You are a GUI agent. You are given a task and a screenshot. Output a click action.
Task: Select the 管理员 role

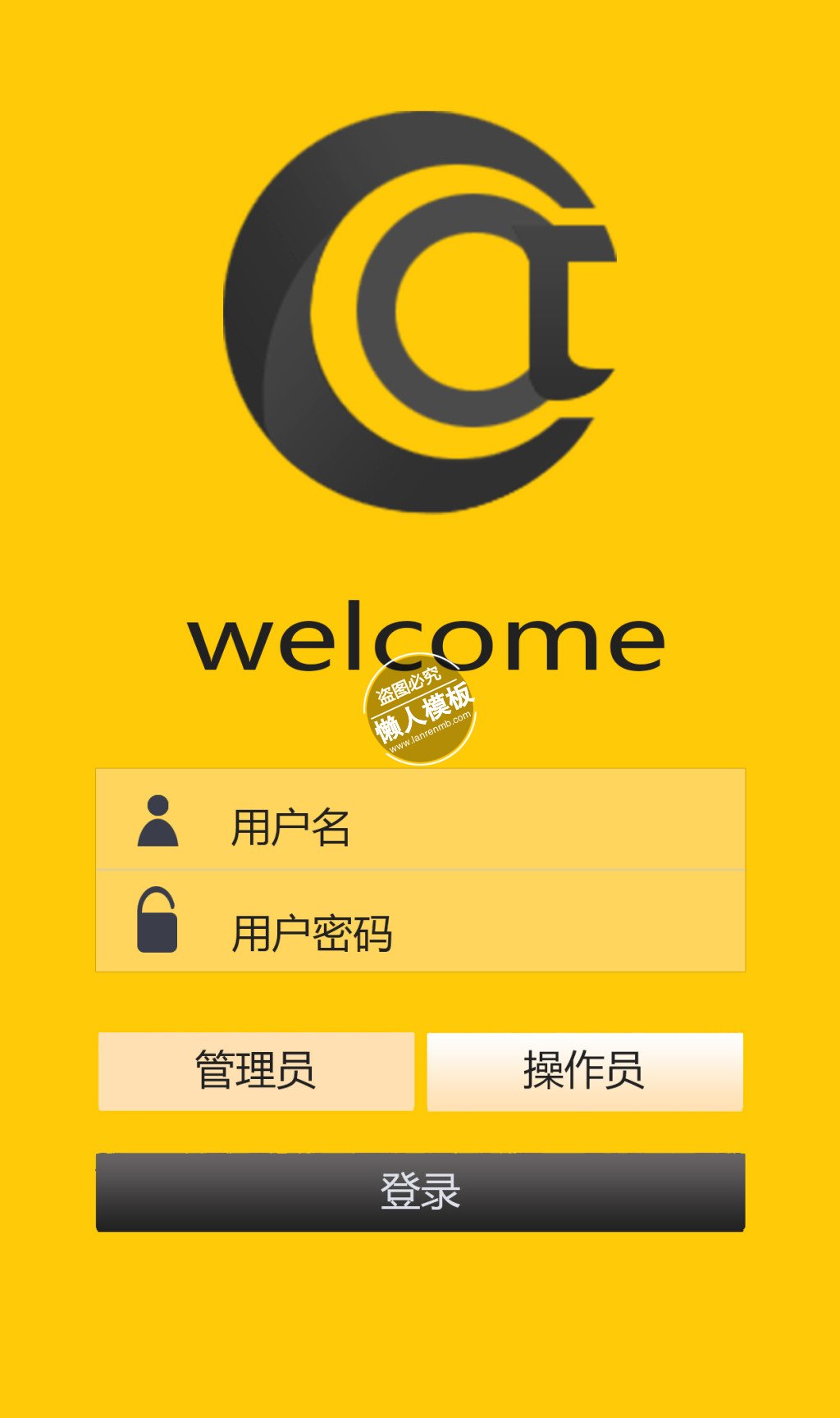pyautogui.click(x=256, y=1071)
